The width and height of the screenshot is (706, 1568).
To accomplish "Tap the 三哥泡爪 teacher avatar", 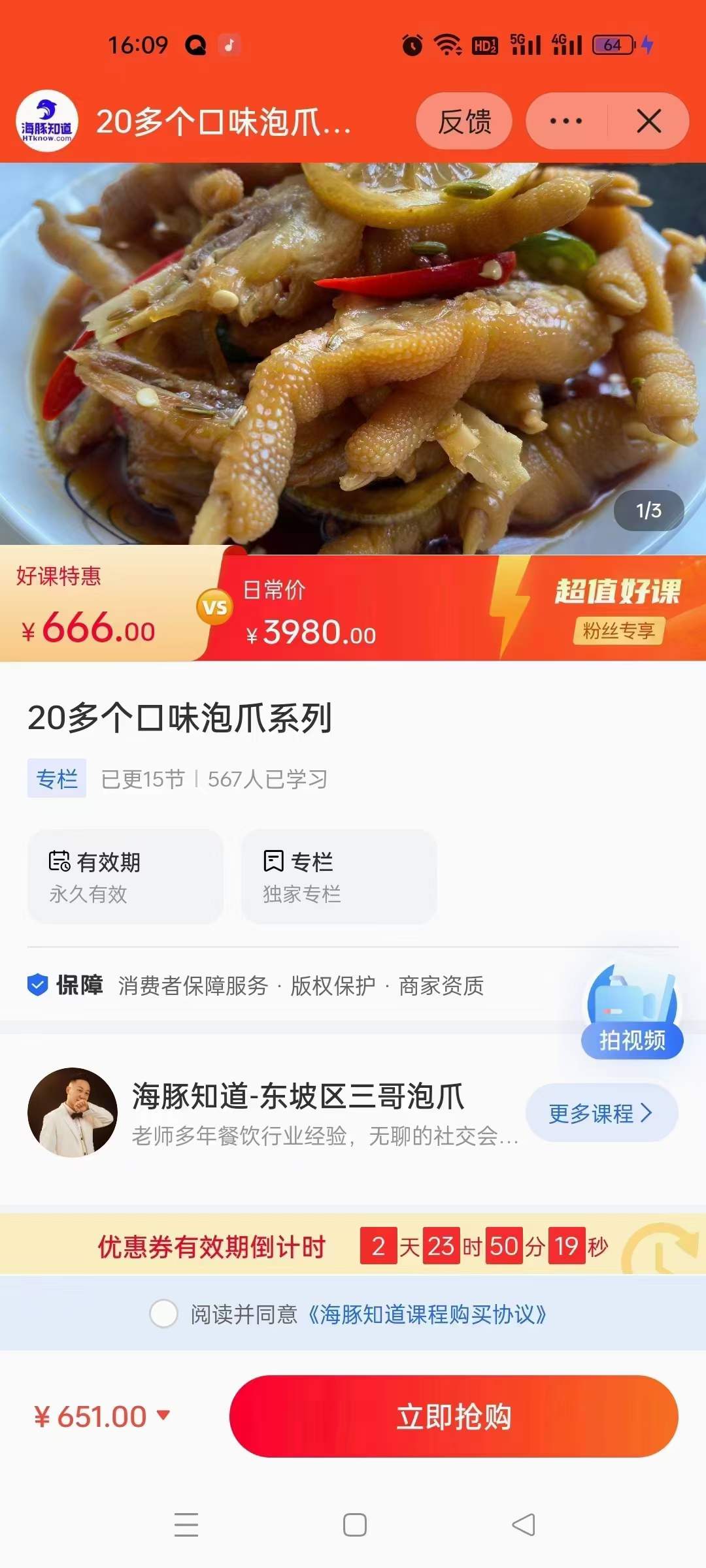I will click(x=74, y=1112).
